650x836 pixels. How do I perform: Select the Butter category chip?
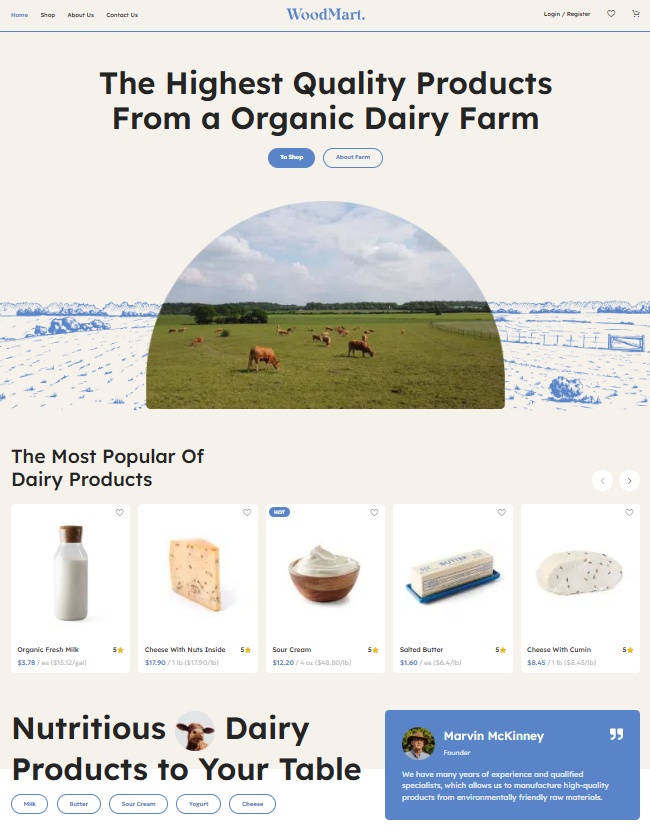(78, 804)
